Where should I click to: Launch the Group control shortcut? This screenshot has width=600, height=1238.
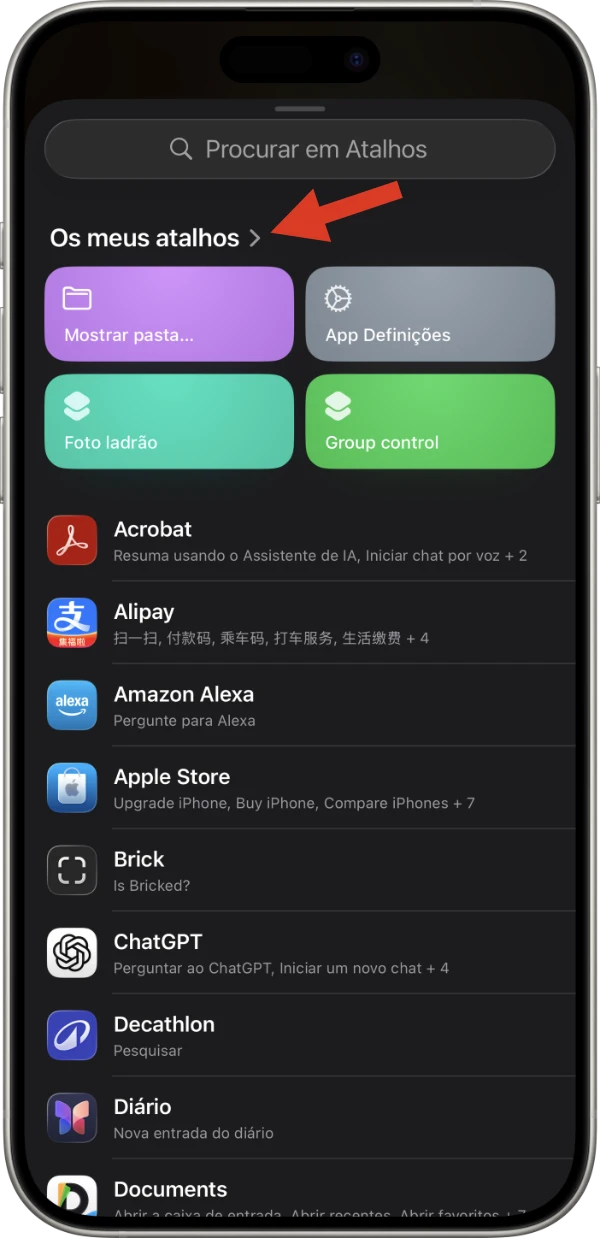pos(430,421)
